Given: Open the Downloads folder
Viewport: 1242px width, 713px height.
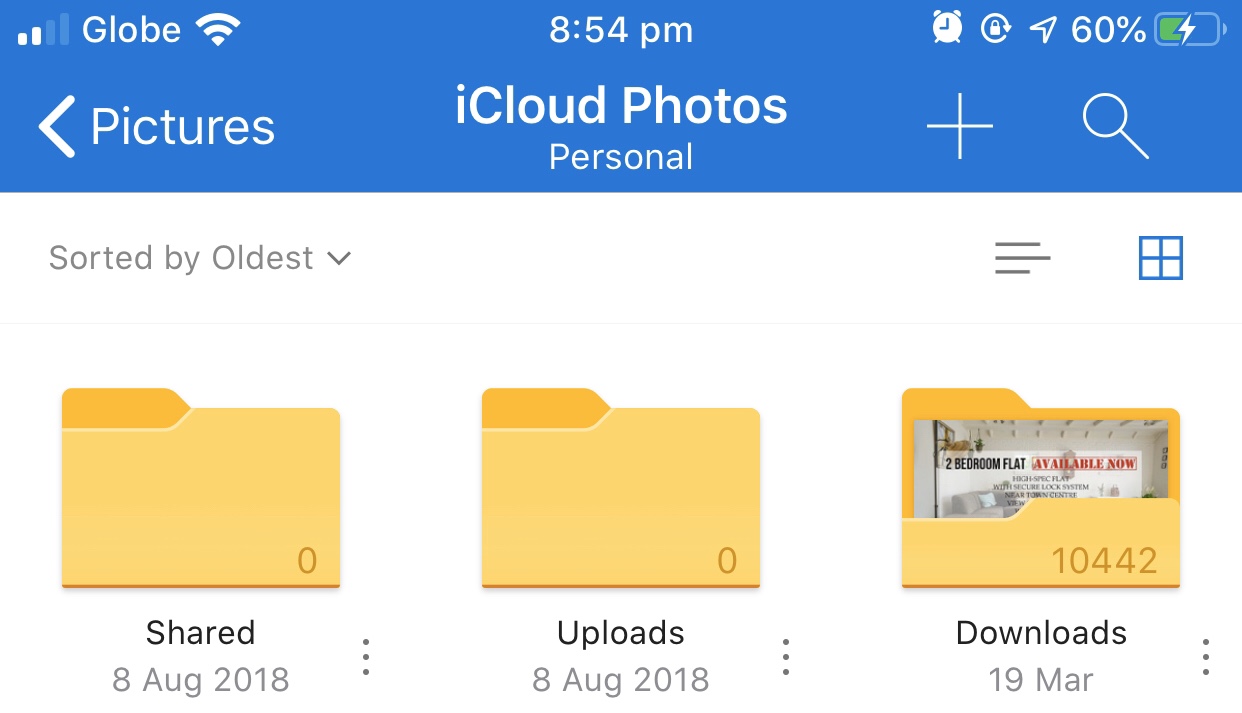Looking at the screenshot, I should pyautogui.click(x=1041, y=488).
